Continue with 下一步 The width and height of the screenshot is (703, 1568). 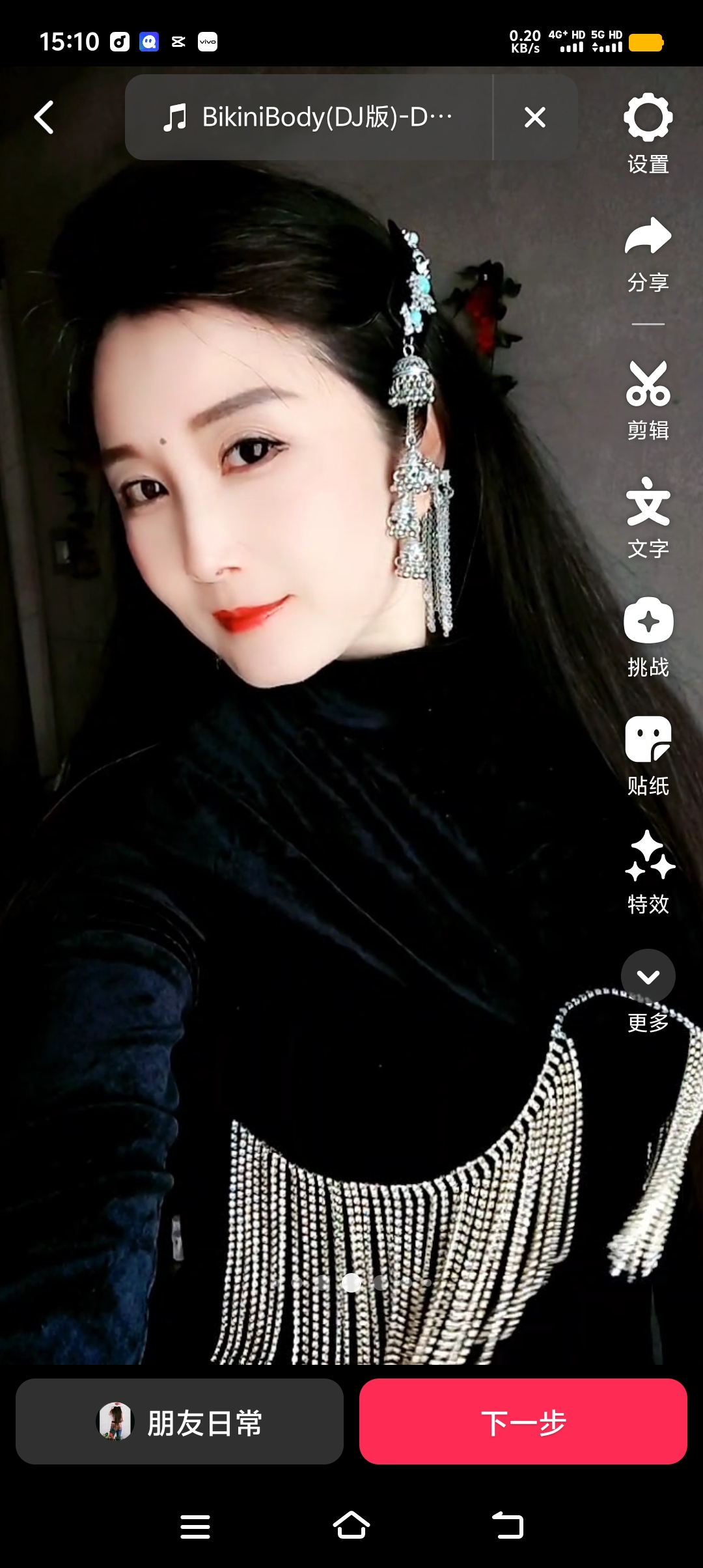point(523,1421)
